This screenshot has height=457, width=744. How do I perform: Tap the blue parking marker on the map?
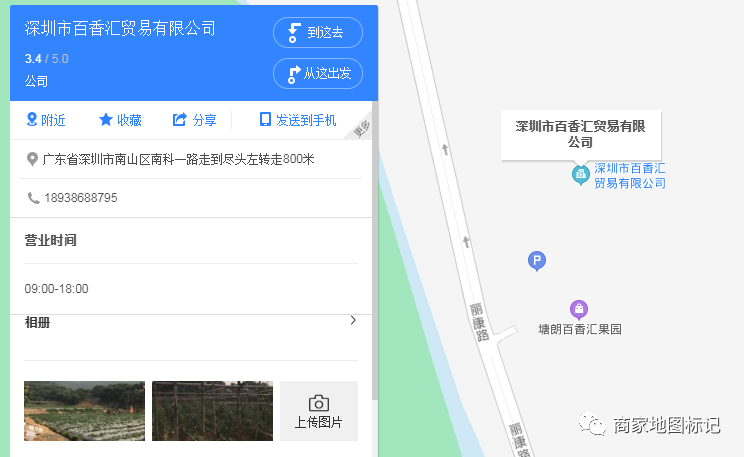[537, 261]
